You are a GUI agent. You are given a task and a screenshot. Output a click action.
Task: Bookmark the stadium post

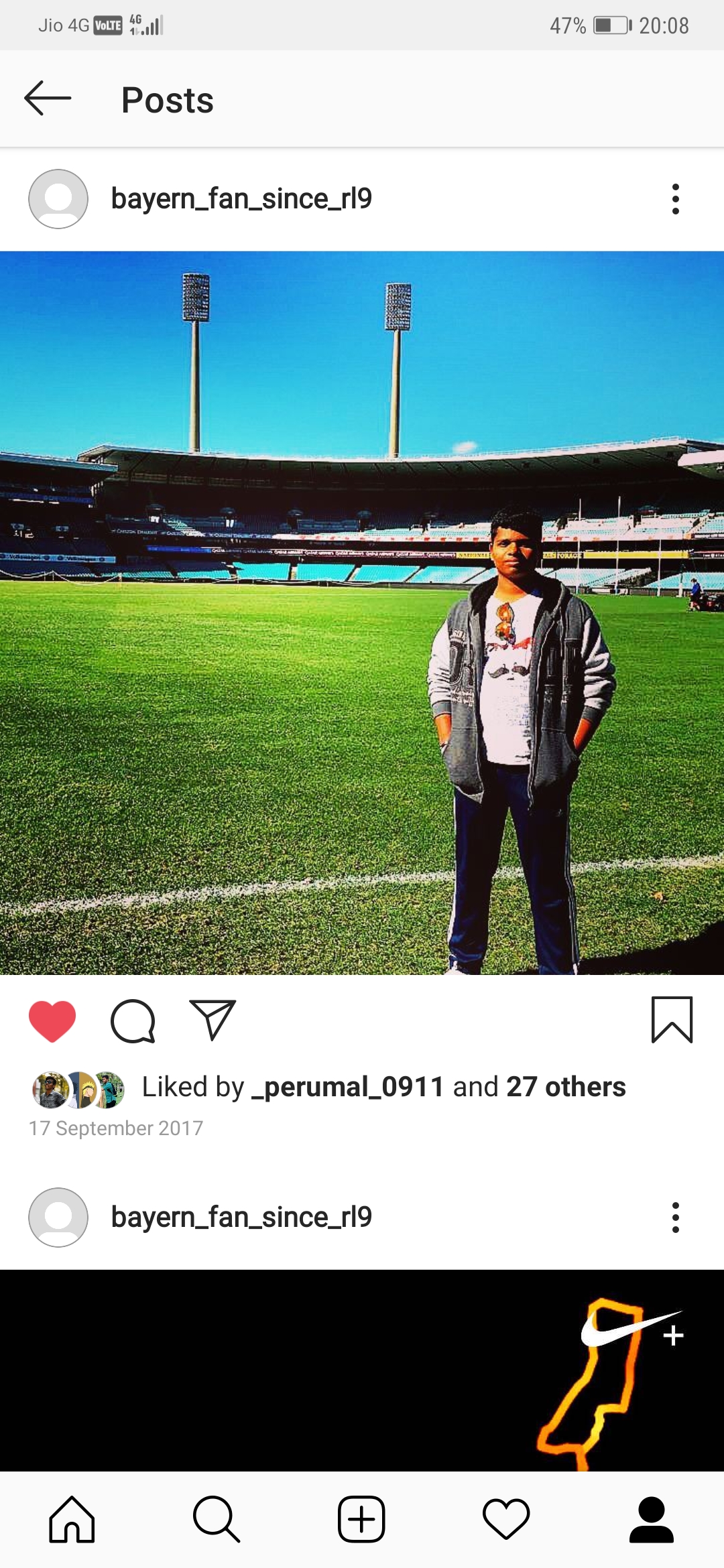[672, 1020]
